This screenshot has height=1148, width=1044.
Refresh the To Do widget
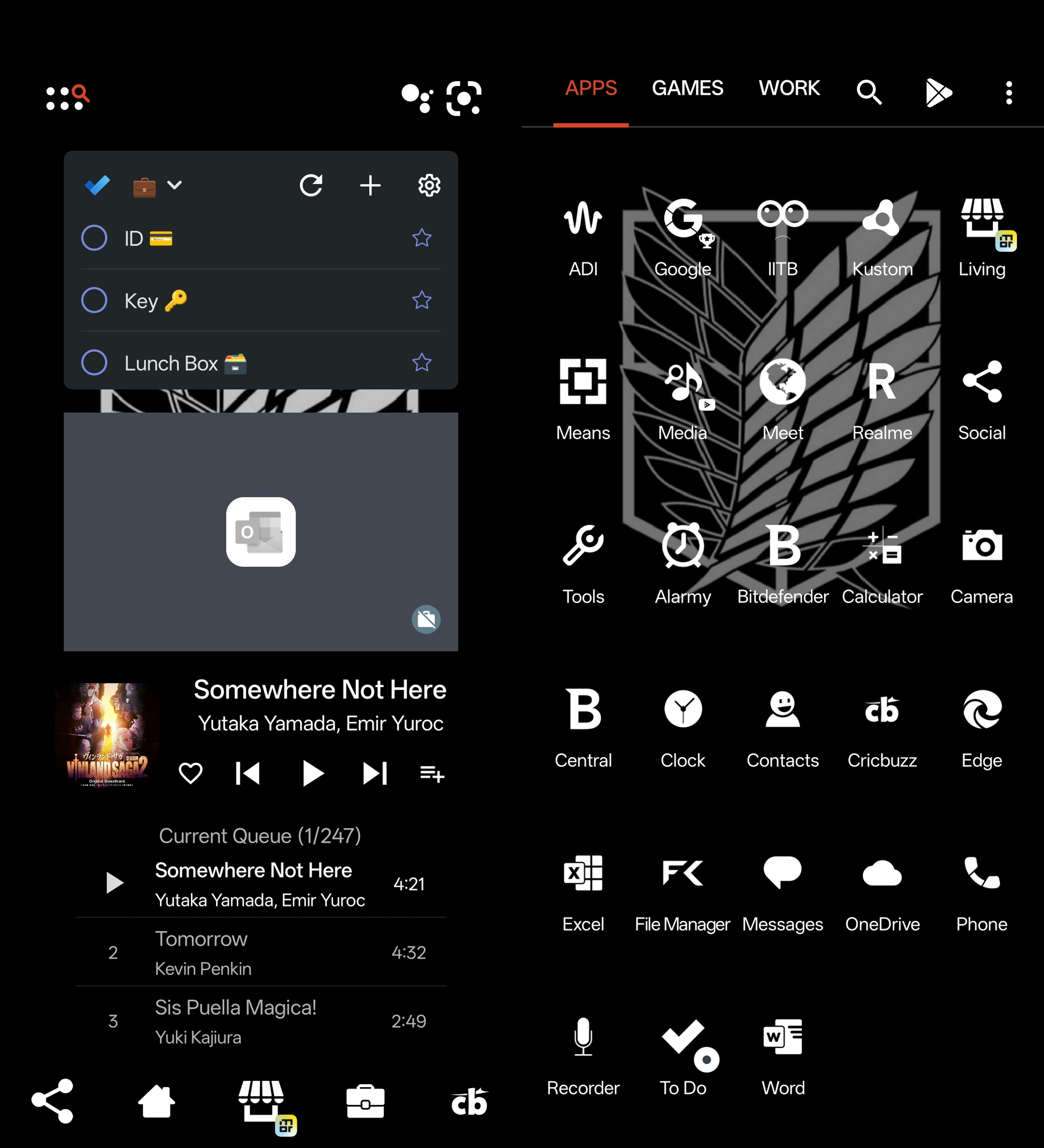311,185
